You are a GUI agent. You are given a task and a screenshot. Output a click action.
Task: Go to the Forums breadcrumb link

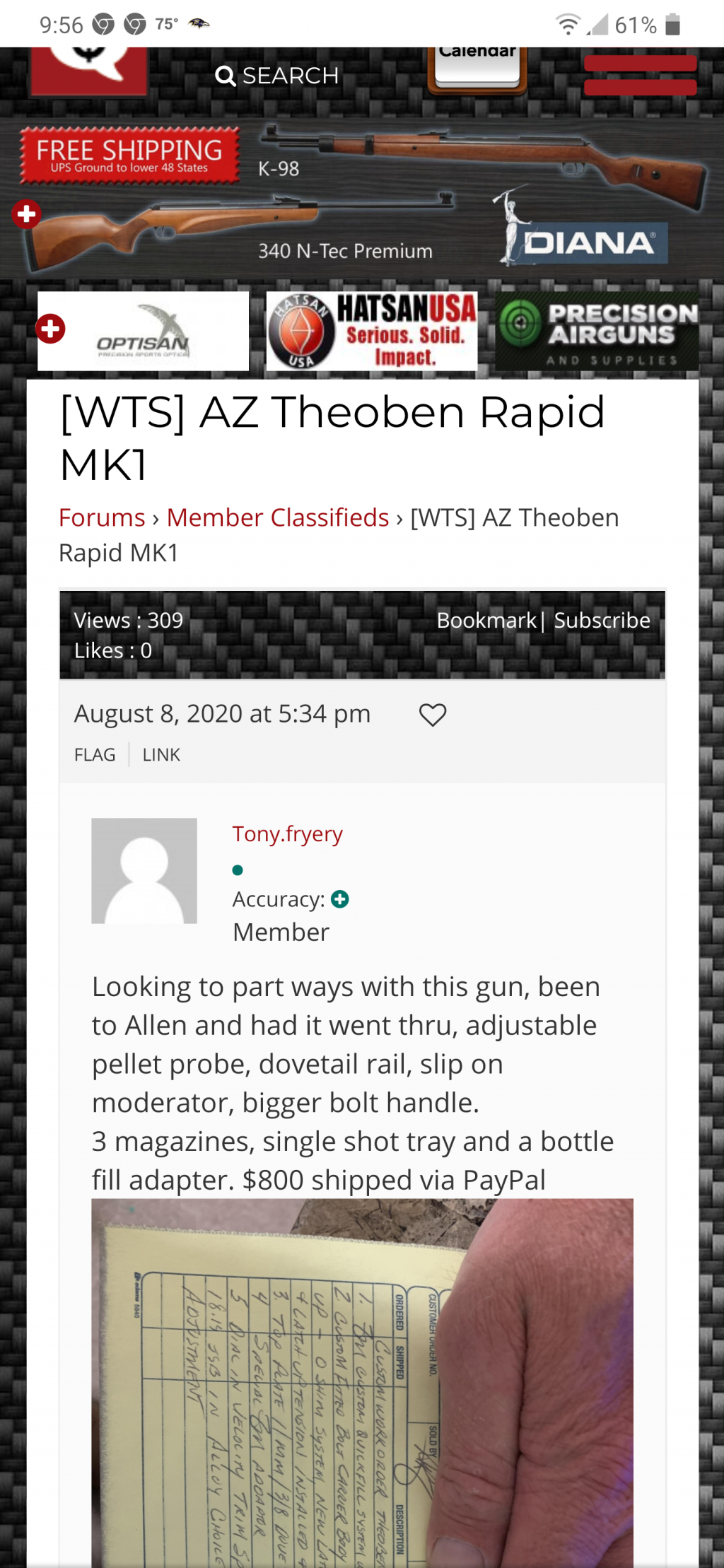(x=102, y=517)
